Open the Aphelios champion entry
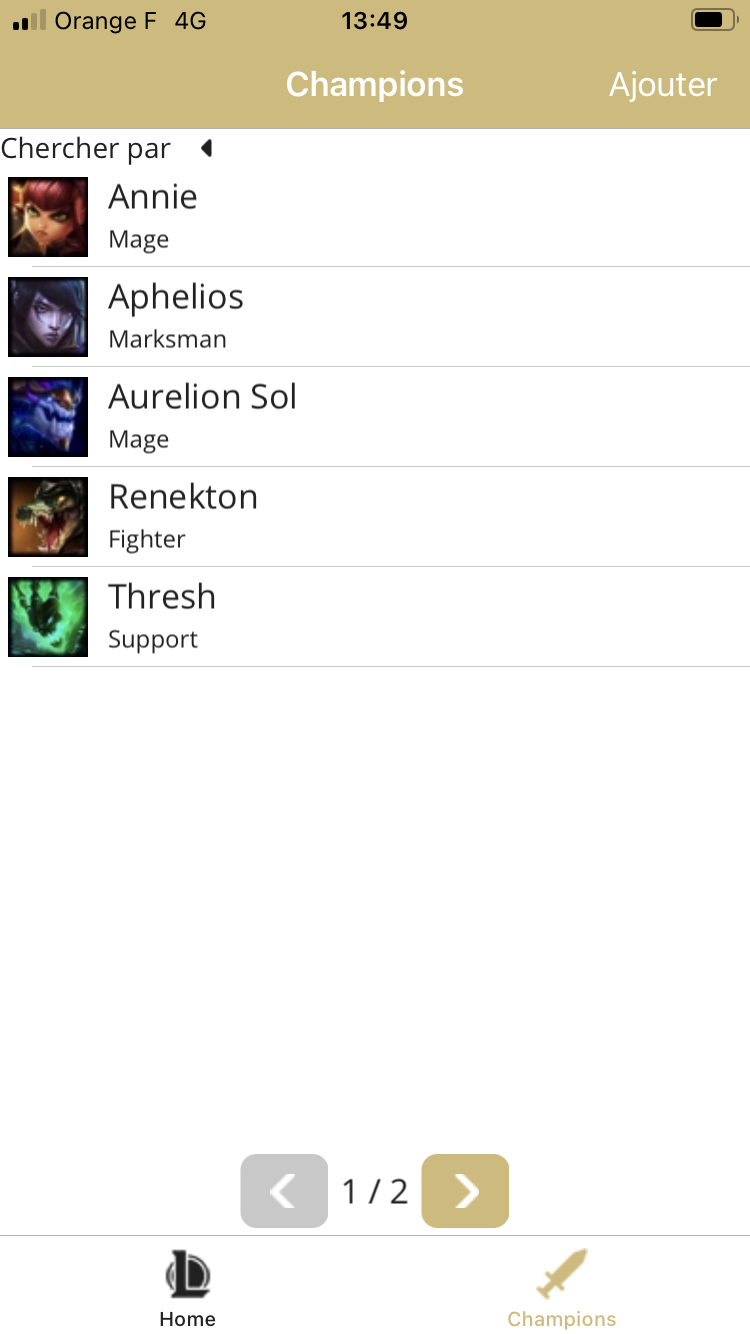 pyautogui.click(x=375, y=317)
